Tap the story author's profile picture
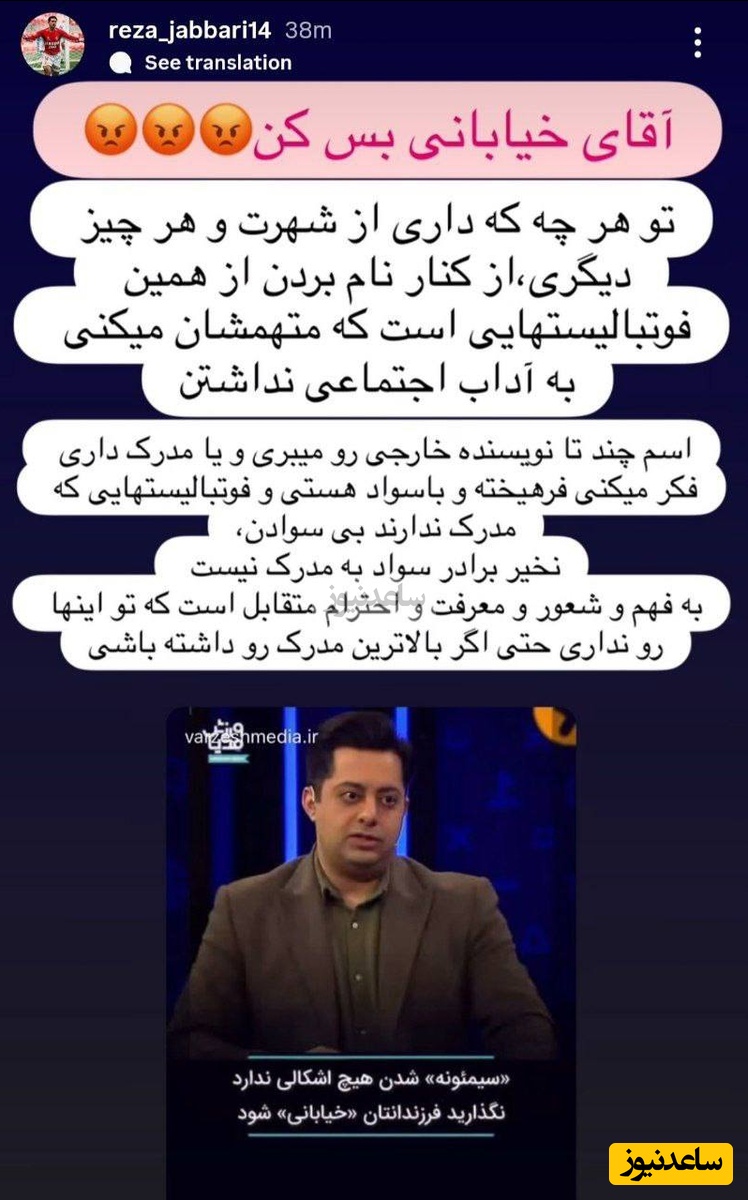Image resolution: width=748 pixels, height=1200 pixels. (53, 44)
